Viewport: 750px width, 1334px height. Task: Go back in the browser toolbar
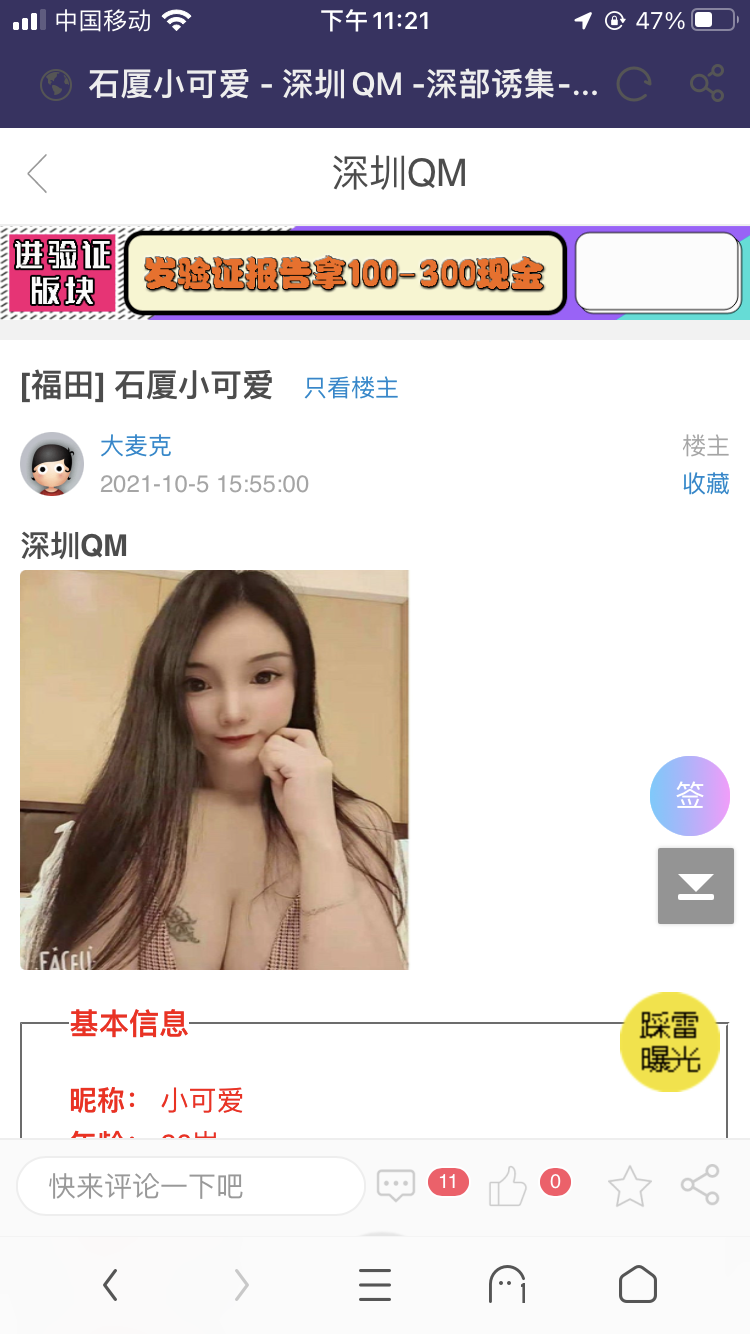[x=110, y=1284]
